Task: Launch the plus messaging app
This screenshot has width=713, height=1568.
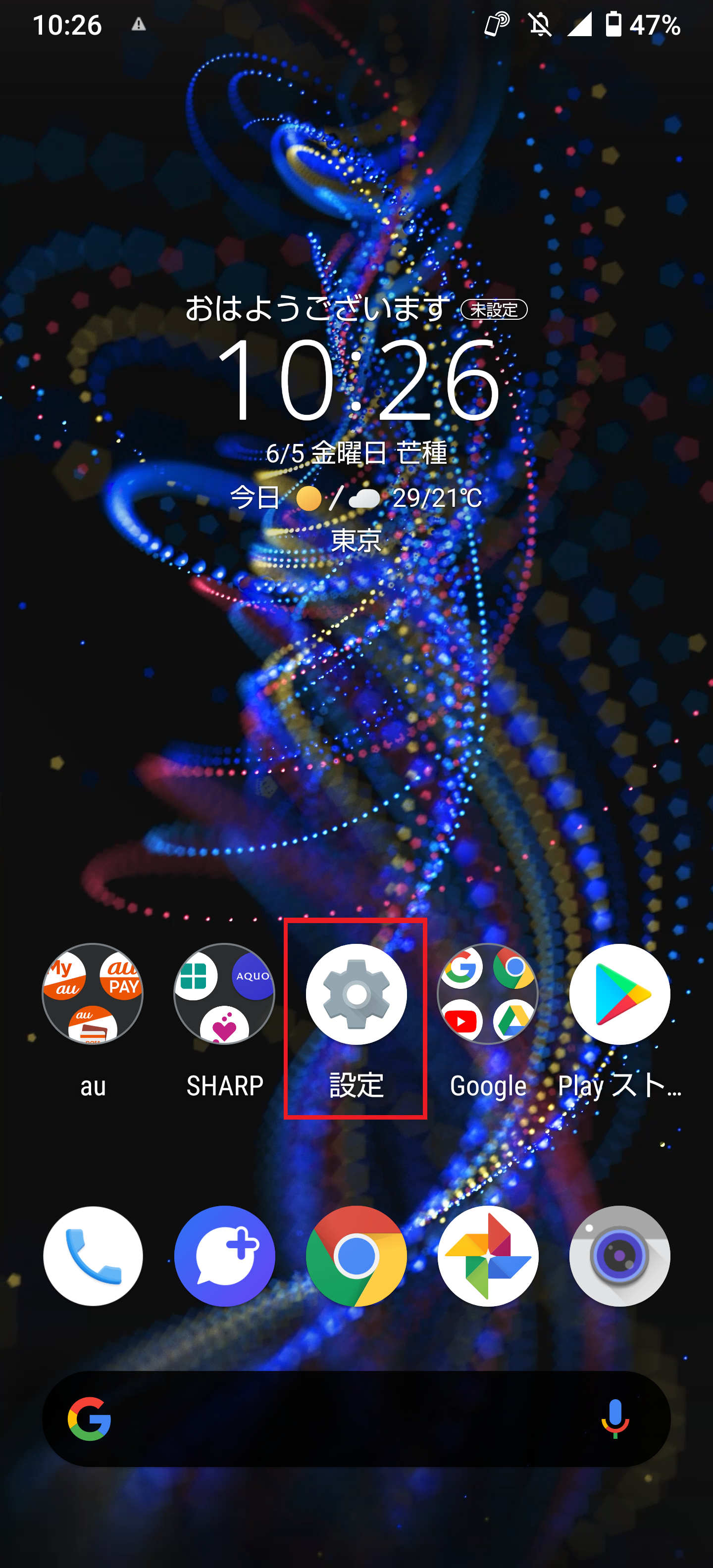Action: [224, 1256]
